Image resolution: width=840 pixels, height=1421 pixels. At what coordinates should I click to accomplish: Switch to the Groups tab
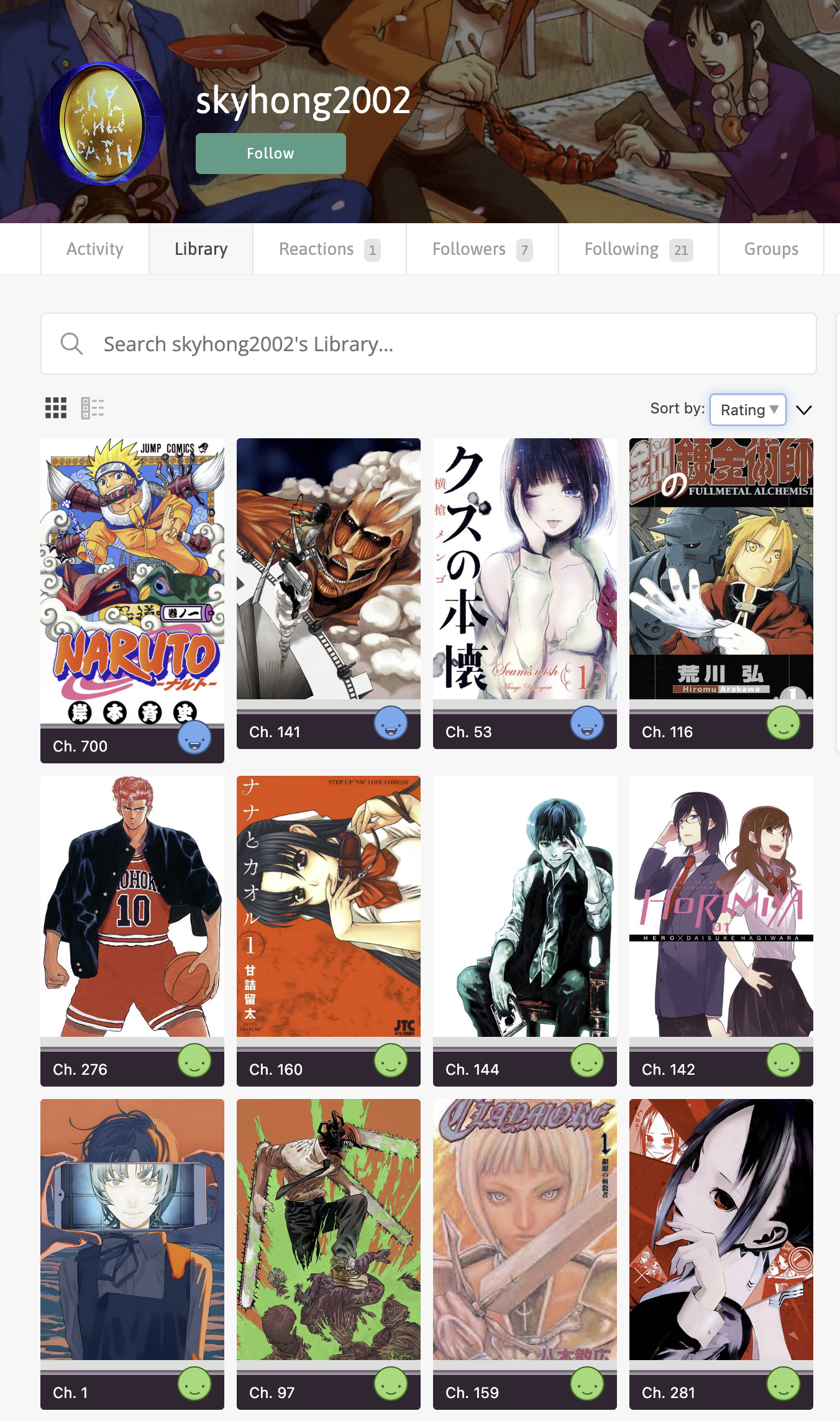coord(770,249)
